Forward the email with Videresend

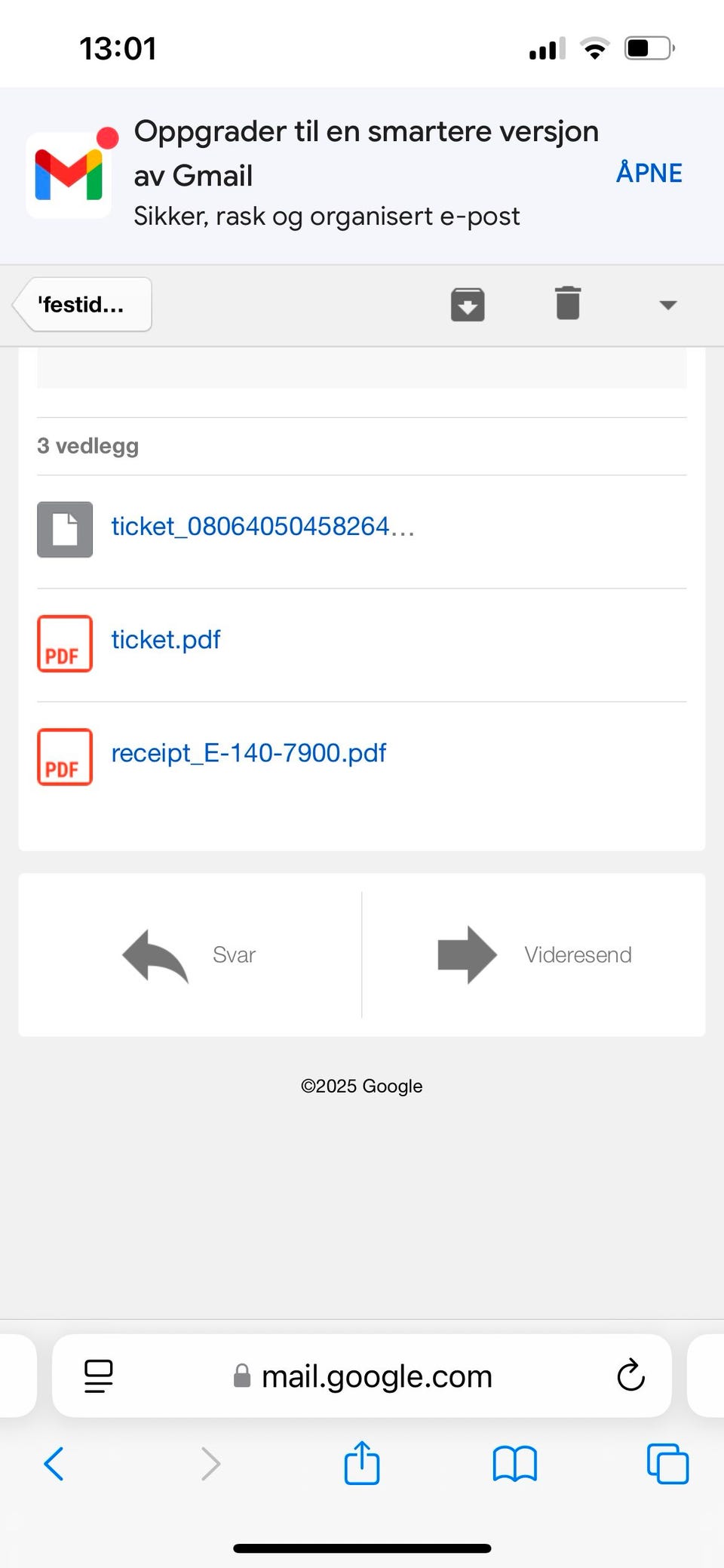534,955
